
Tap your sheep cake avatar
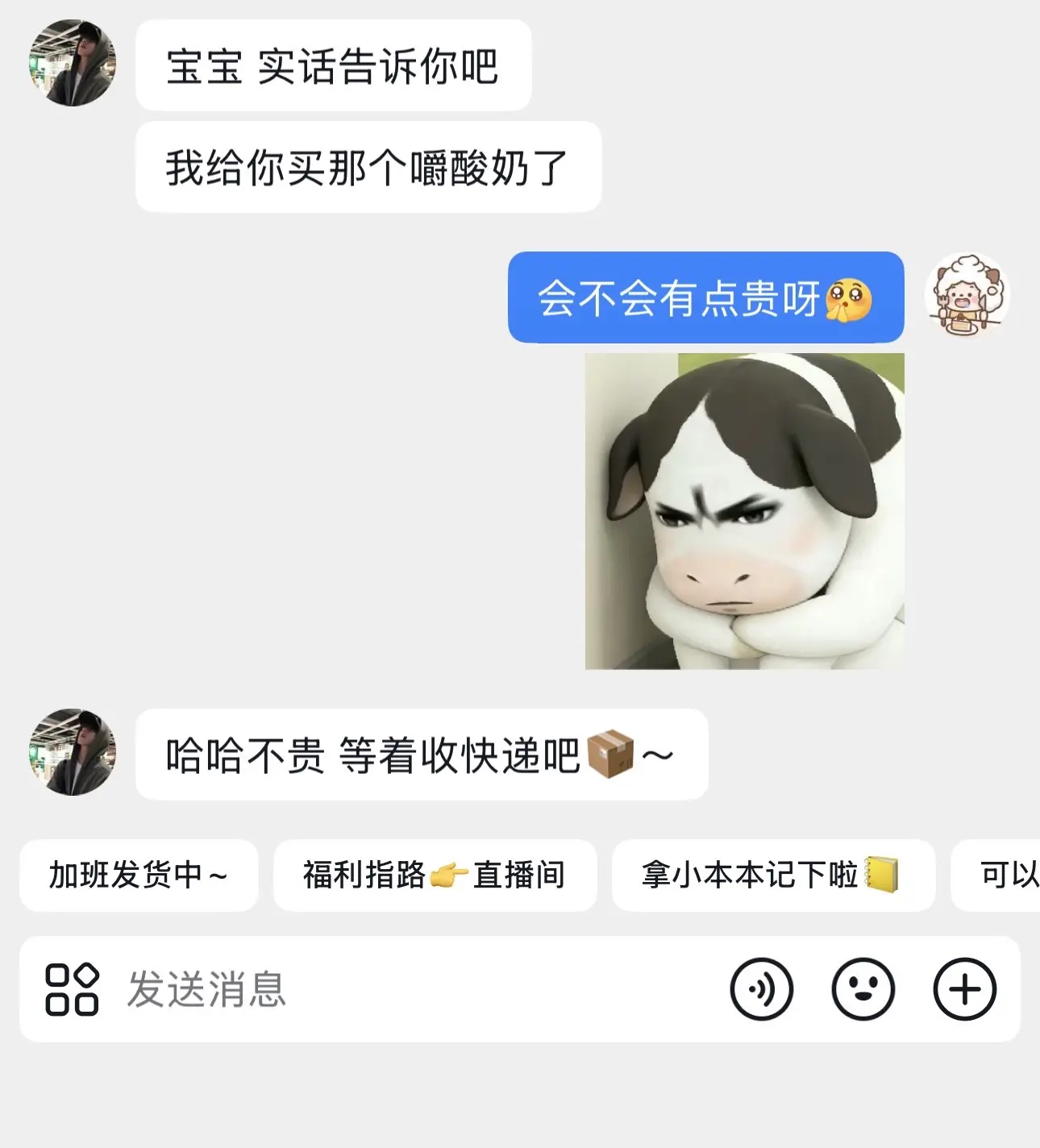967,296
